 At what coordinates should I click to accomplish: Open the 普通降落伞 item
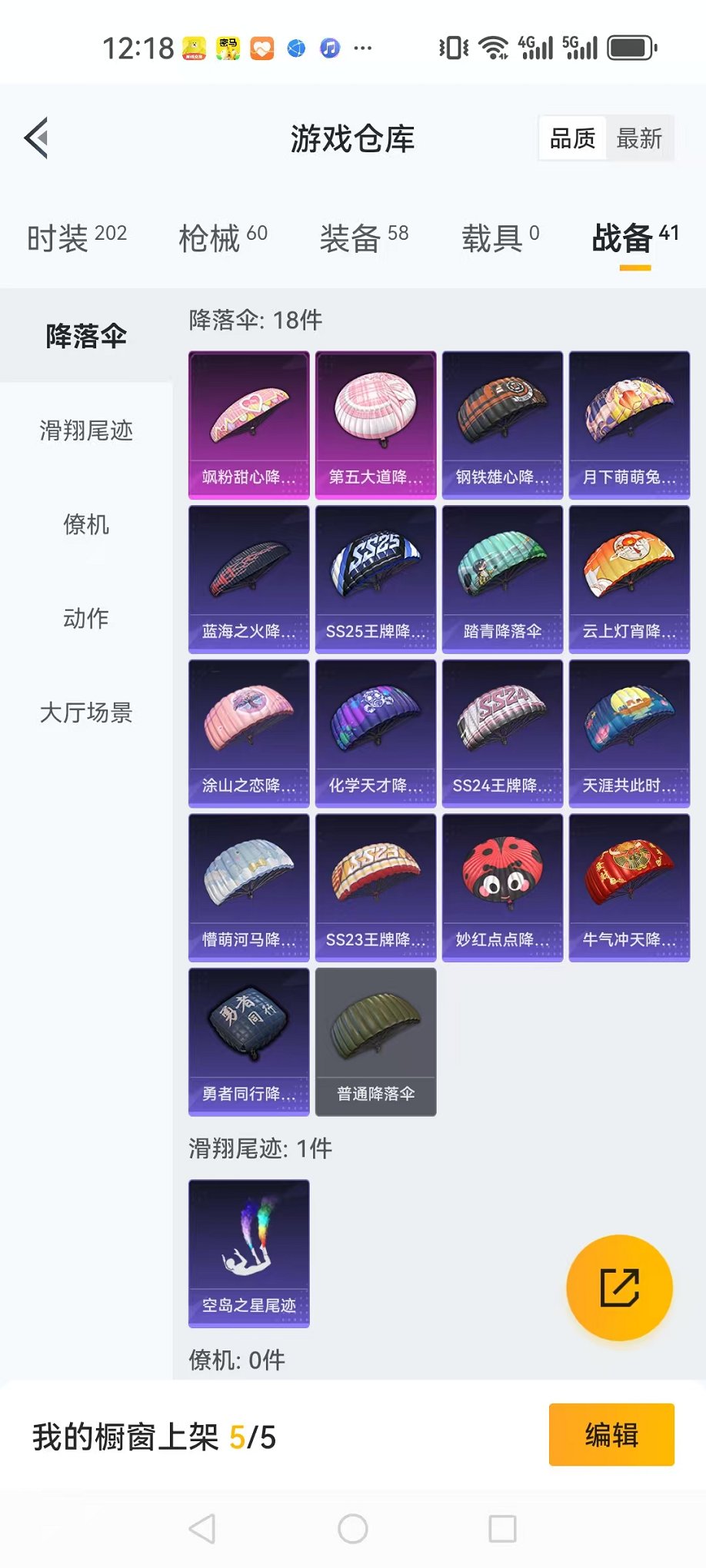[x=375, y=1041]
